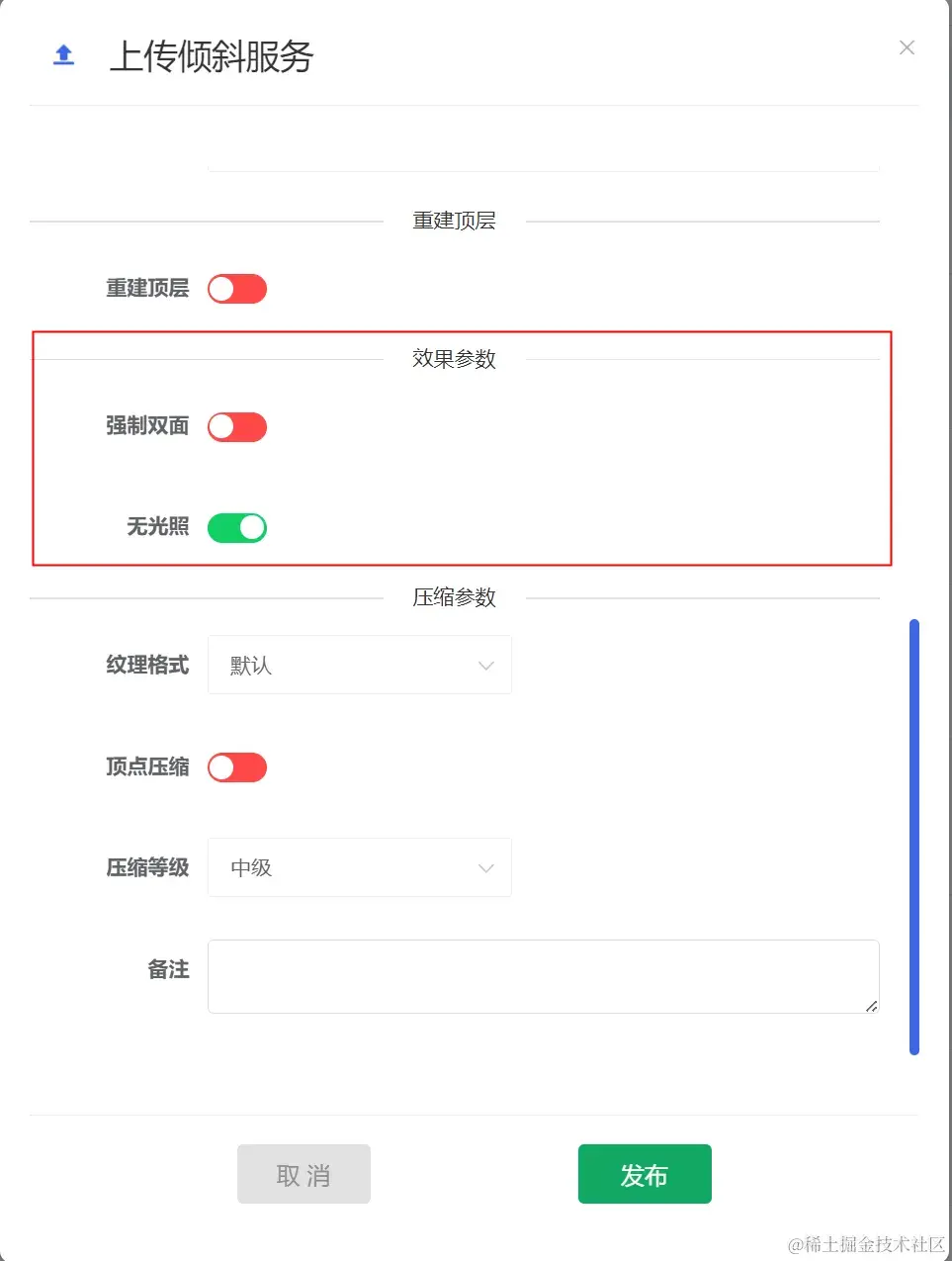Close the 上传倾斜服务 dialog
Screen dimensions: 952x1261
coord(907,47)
